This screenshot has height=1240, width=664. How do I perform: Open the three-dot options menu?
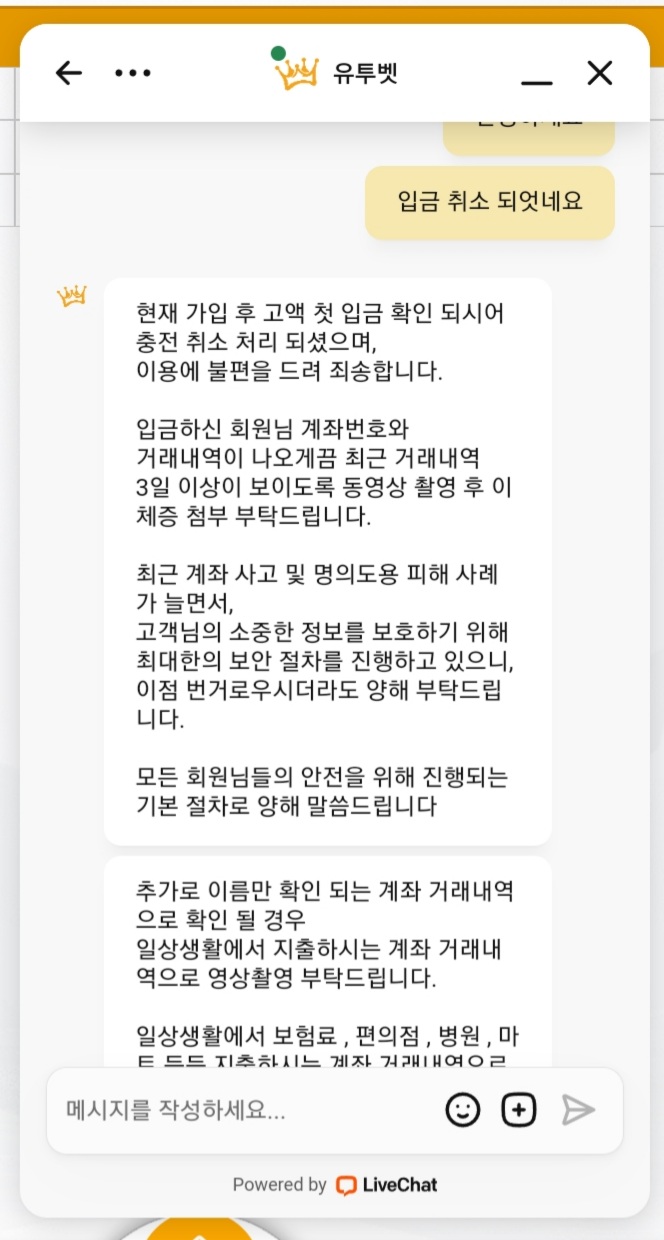pos(133,73)
